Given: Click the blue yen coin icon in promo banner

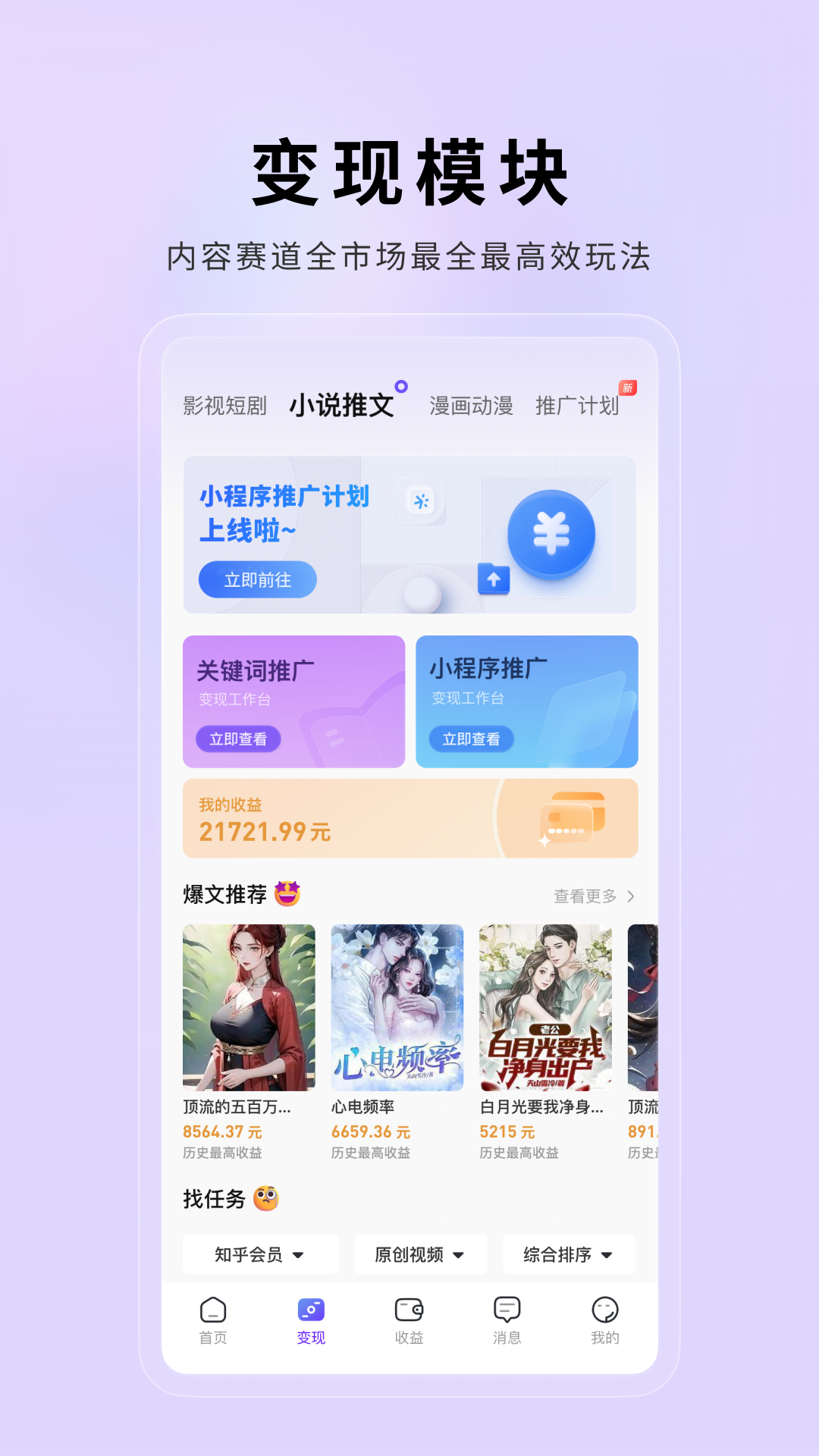Looking at the screenshot, I should (553, 532).
